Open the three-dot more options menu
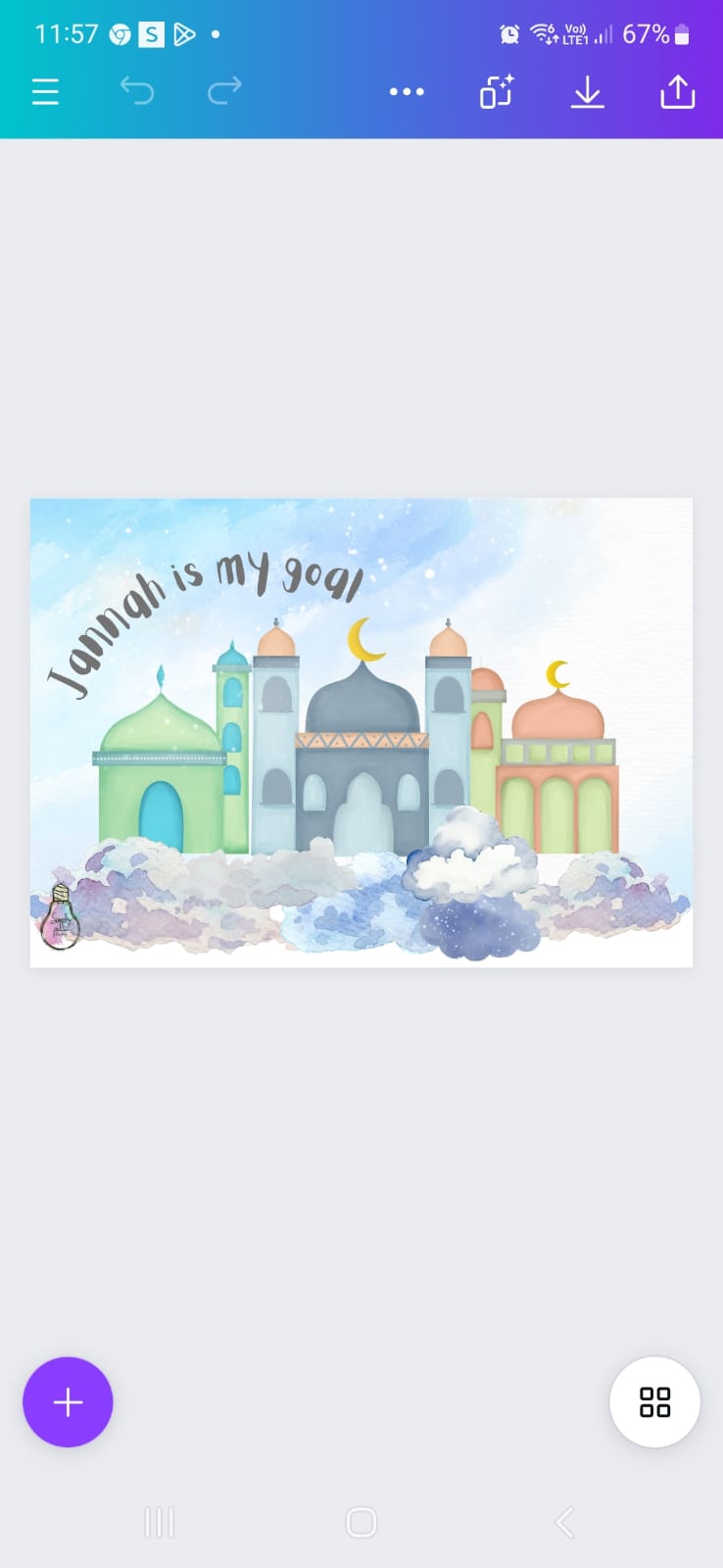 click(x=407, y=92)
